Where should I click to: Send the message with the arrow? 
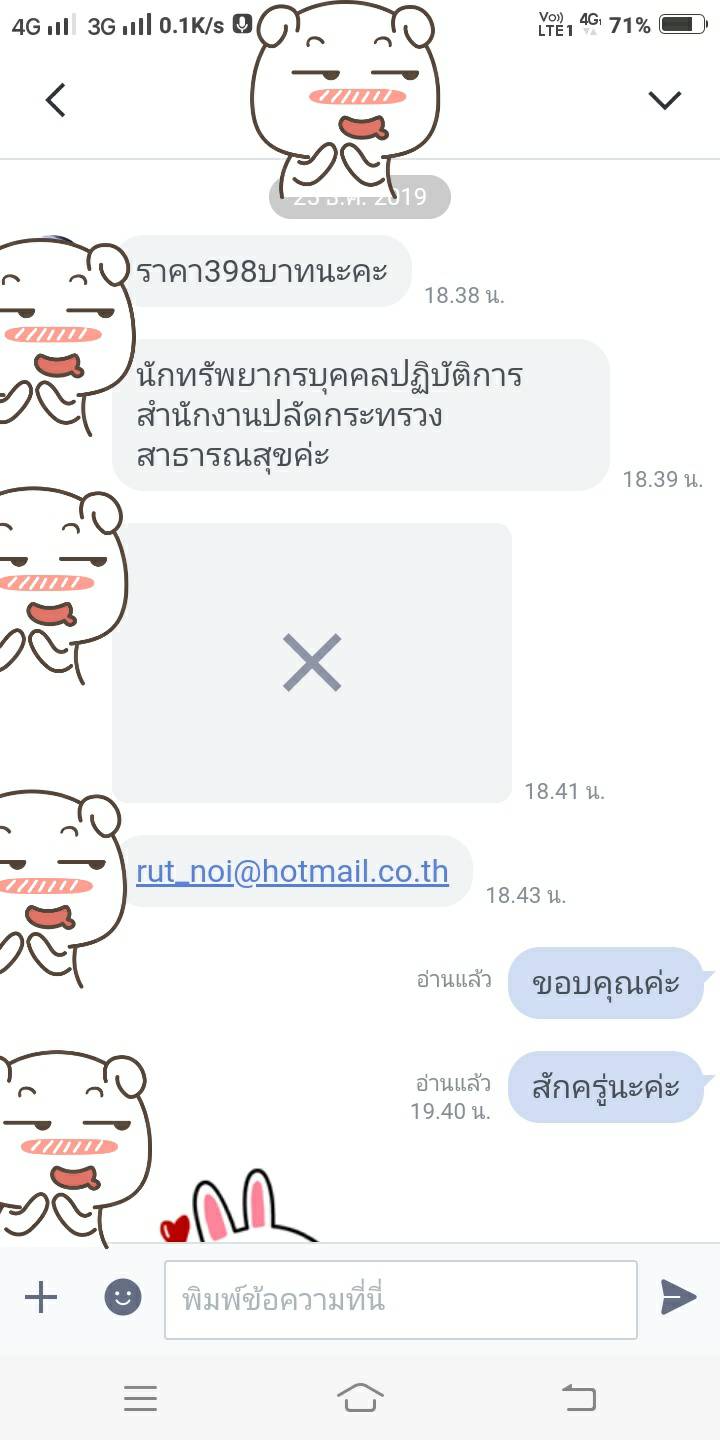[x=678, y=1297]
